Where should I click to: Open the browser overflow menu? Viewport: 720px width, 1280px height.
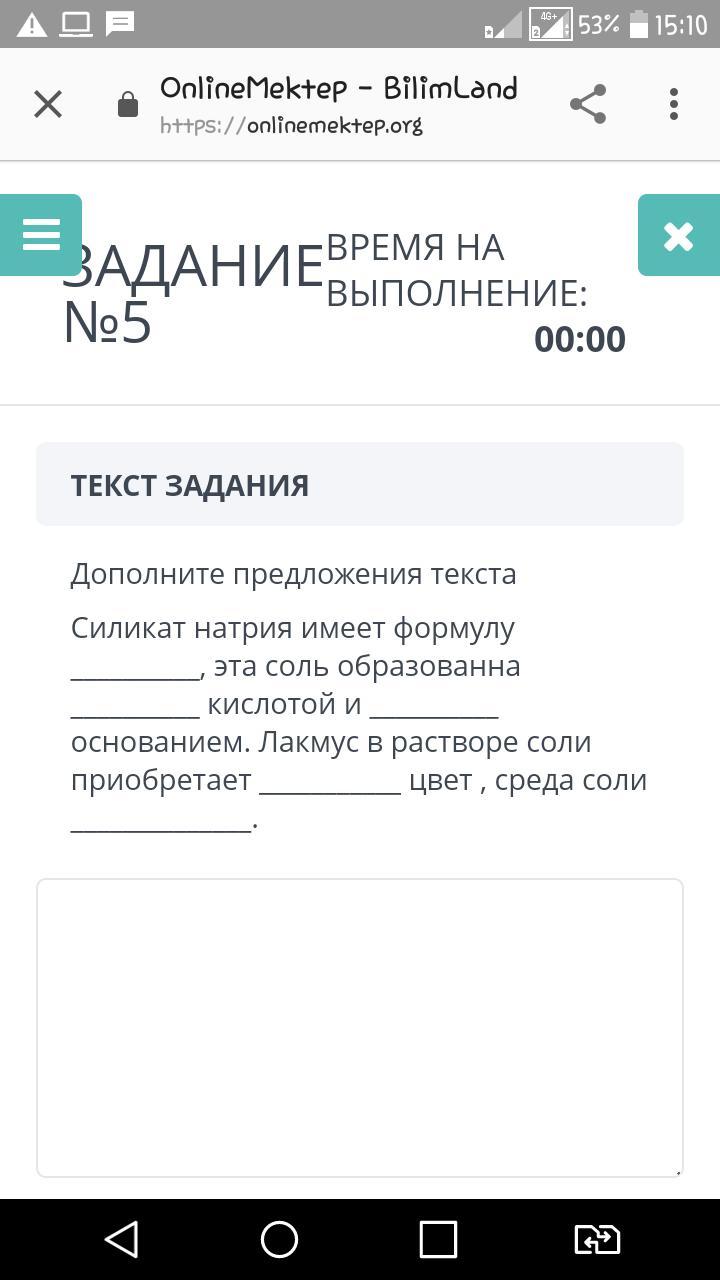pyautogui.click(x=673, y=104)
